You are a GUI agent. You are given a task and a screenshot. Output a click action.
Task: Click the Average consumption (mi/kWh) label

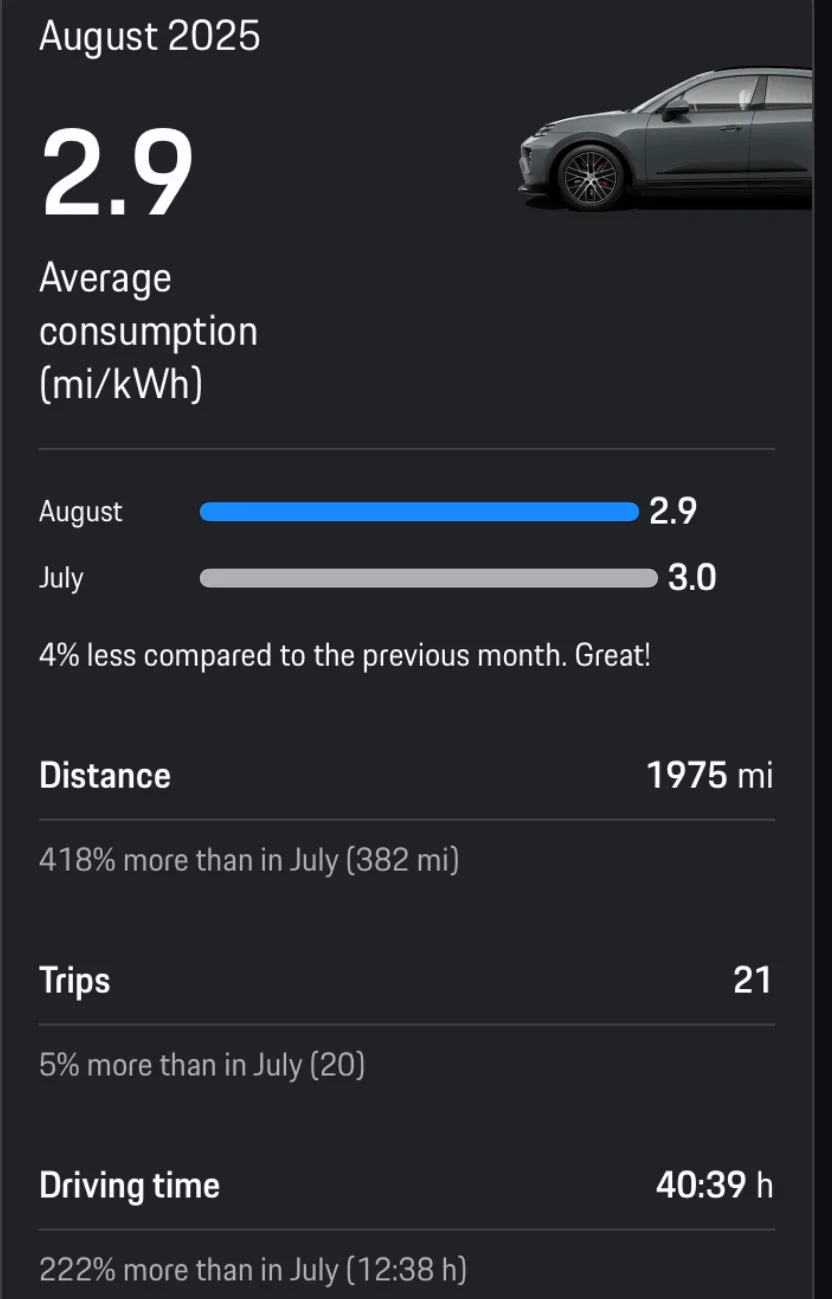148,330
